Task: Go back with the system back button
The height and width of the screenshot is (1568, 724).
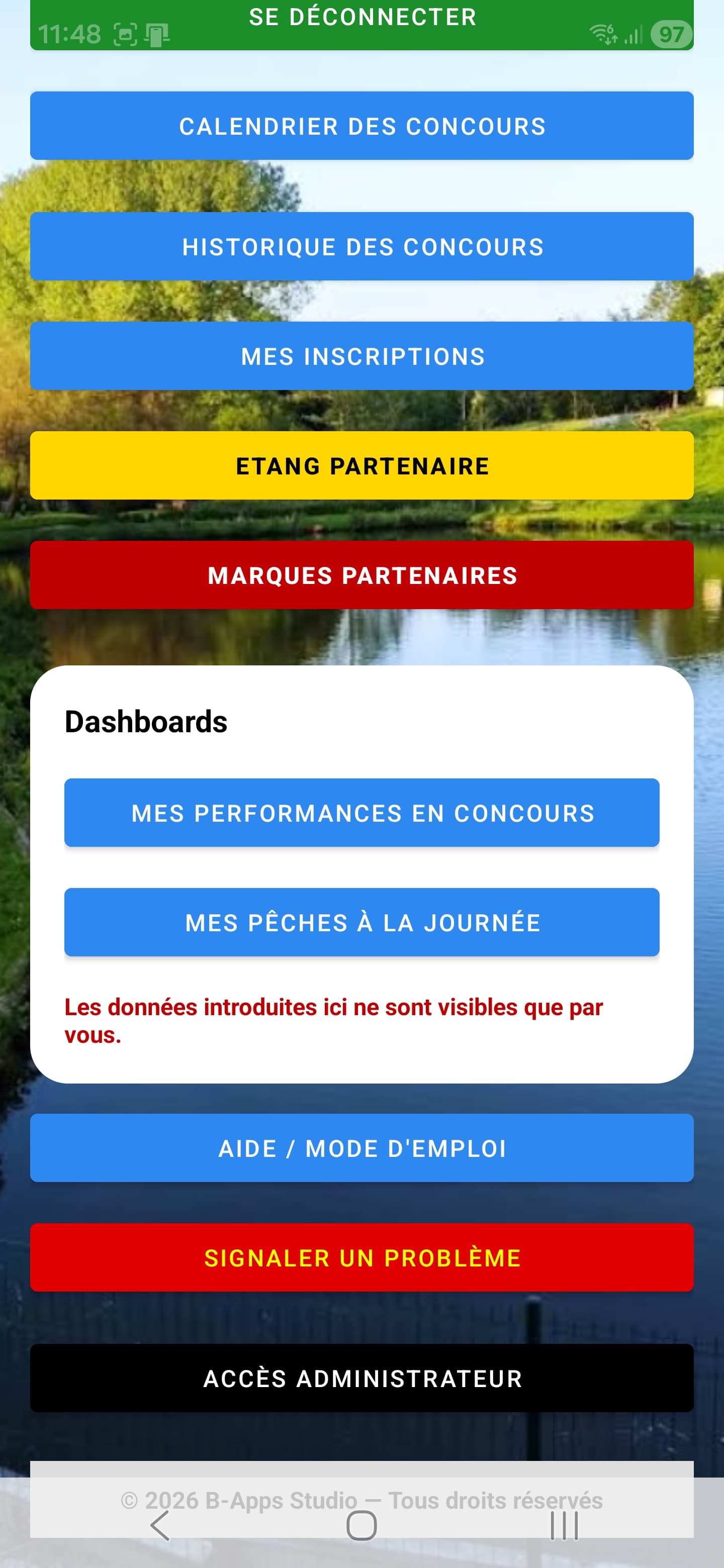Action: click(159, 1525)
